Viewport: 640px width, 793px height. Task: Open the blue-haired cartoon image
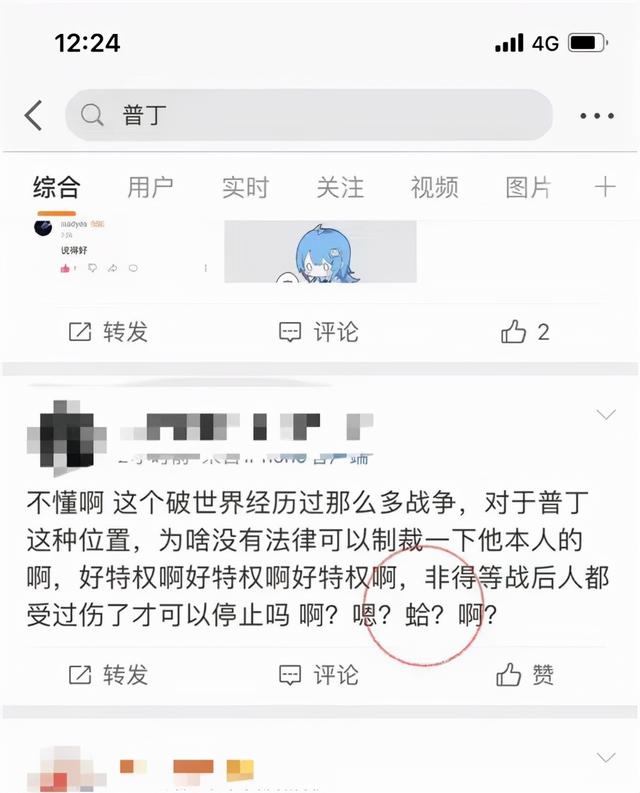[x=320, y=251]
